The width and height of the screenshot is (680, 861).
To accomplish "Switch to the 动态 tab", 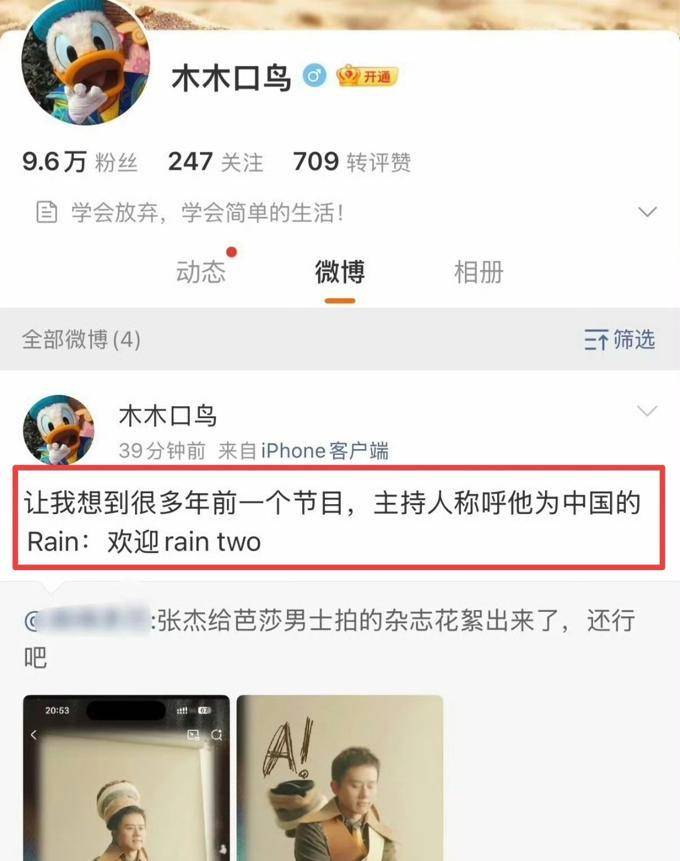I will (x=201, y=272).
